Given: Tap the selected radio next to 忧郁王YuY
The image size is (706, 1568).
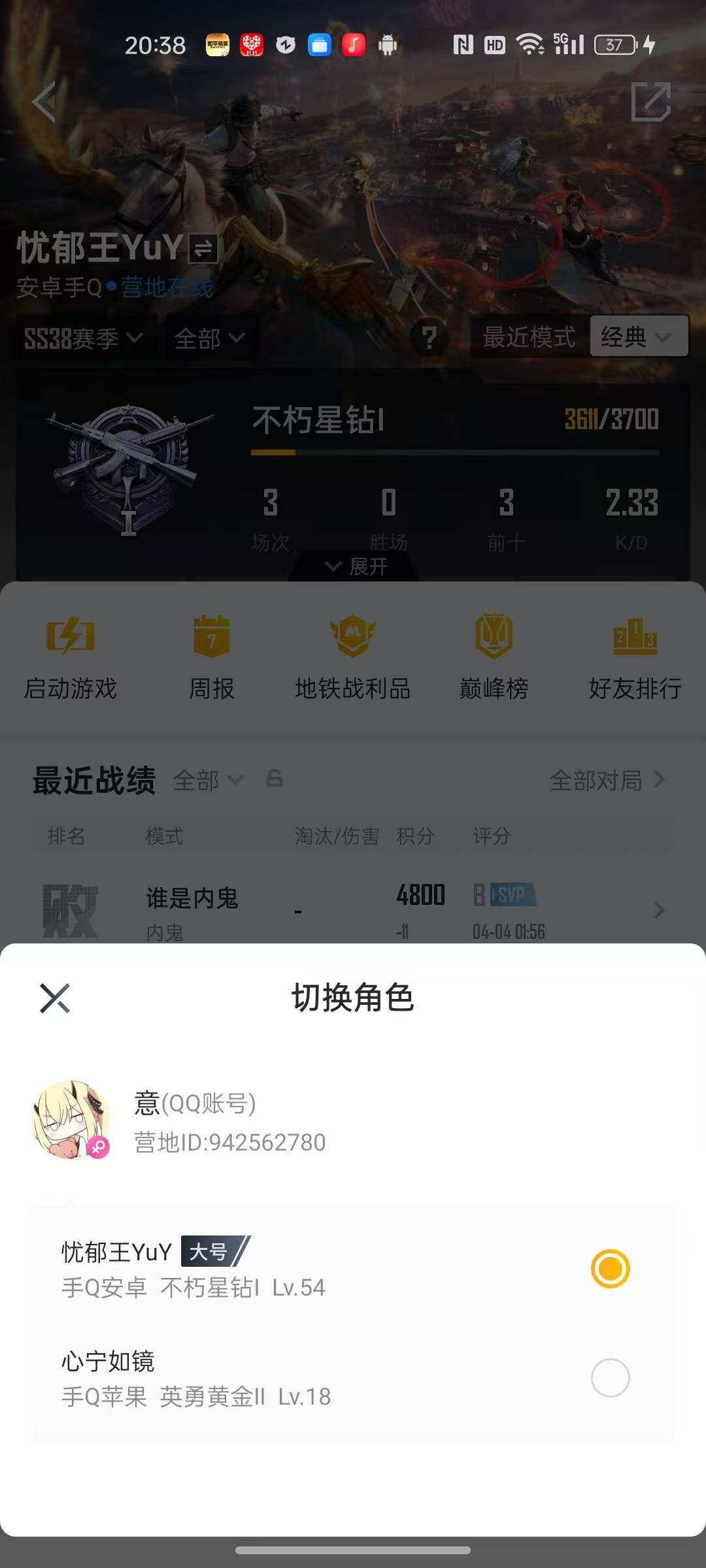Looking at the screenshot, I should 610,1268.
